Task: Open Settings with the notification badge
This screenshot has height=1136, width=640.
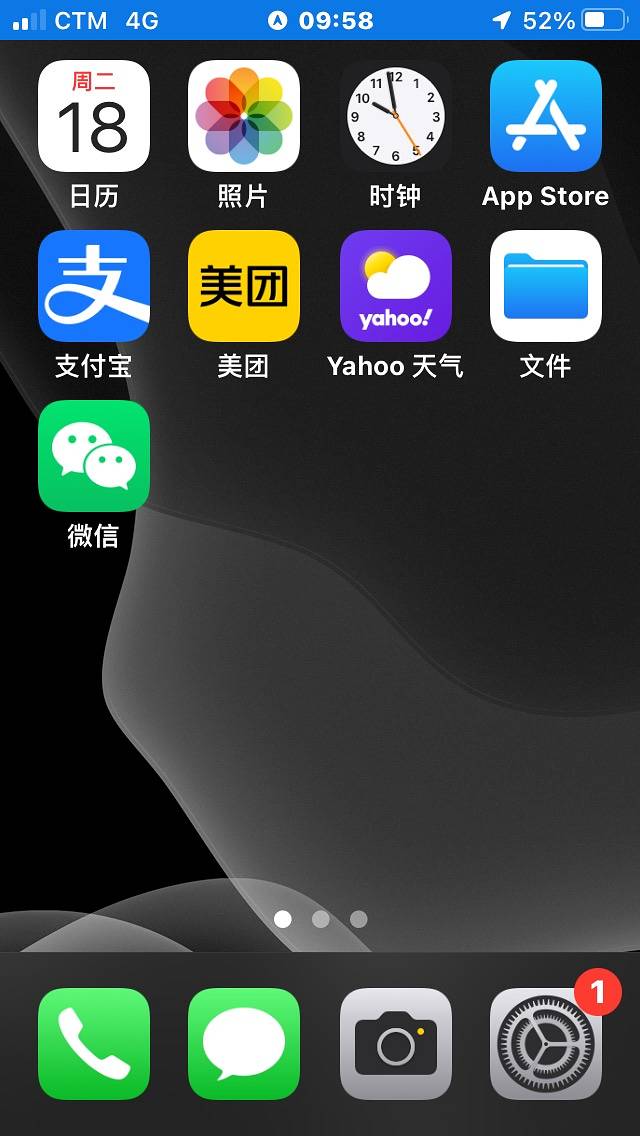Action: [x=545, y=1044]
